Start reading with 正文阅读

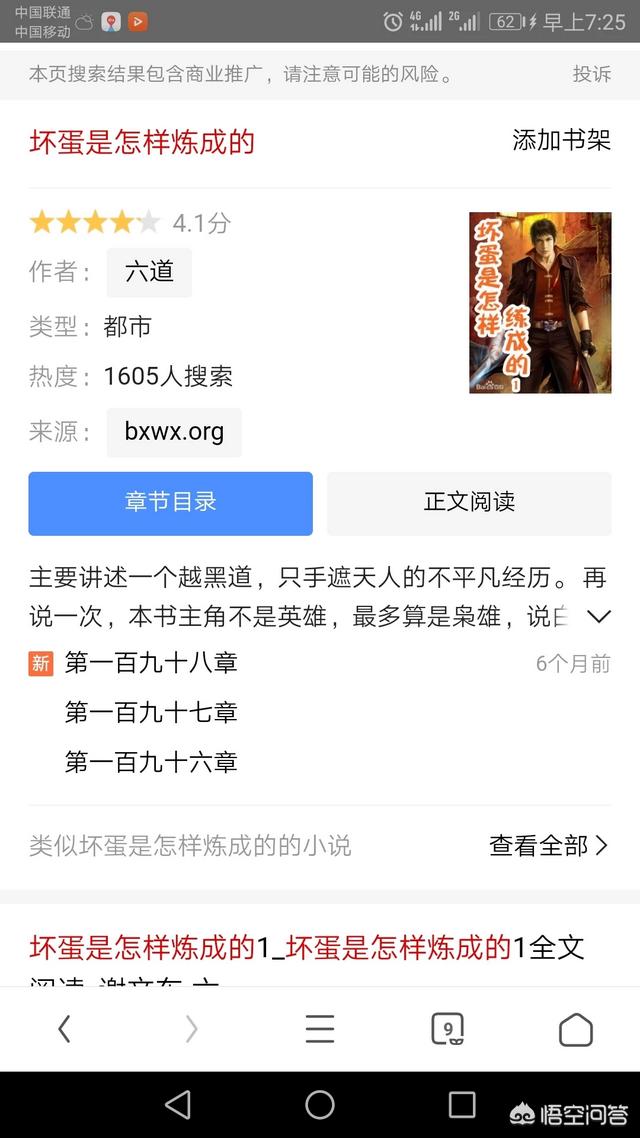pos(469,504)
